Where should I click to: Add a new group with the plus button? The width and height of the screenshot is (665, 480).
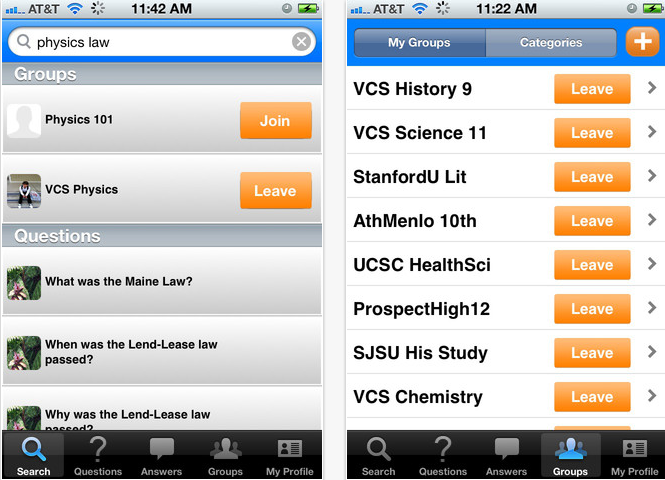[x=642, y=43]
